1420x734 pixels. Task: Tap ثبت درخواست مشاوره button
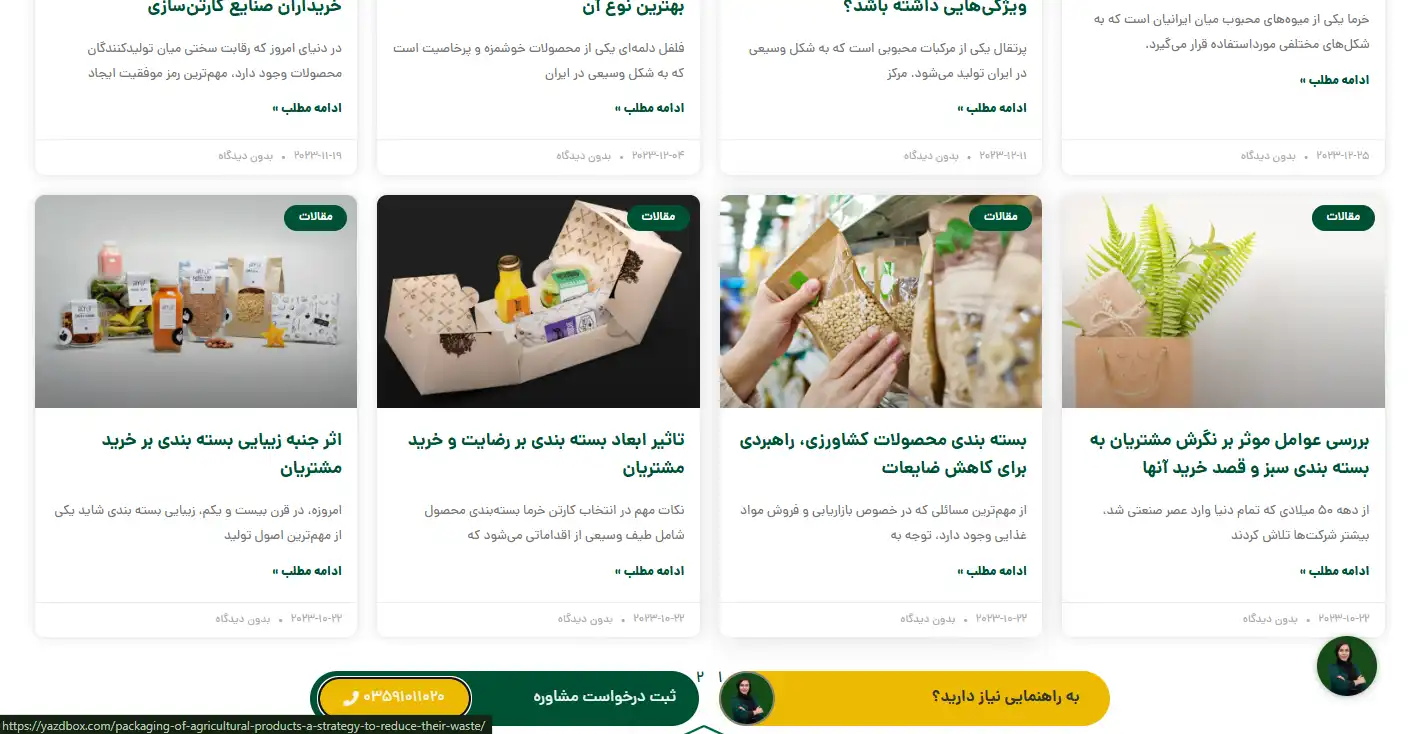[604, 697]
